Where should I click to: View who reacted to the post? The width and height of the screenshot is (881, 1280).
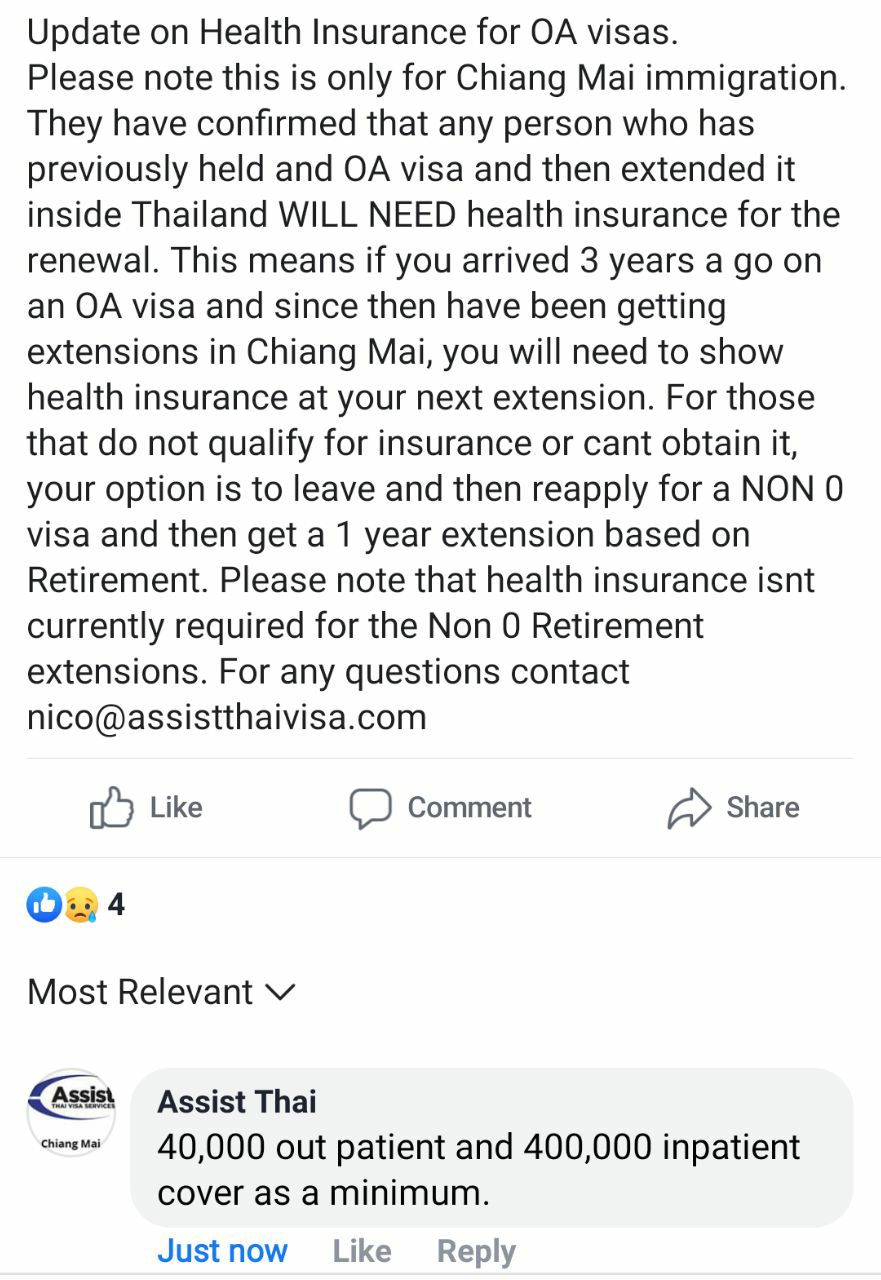point(77,905)
